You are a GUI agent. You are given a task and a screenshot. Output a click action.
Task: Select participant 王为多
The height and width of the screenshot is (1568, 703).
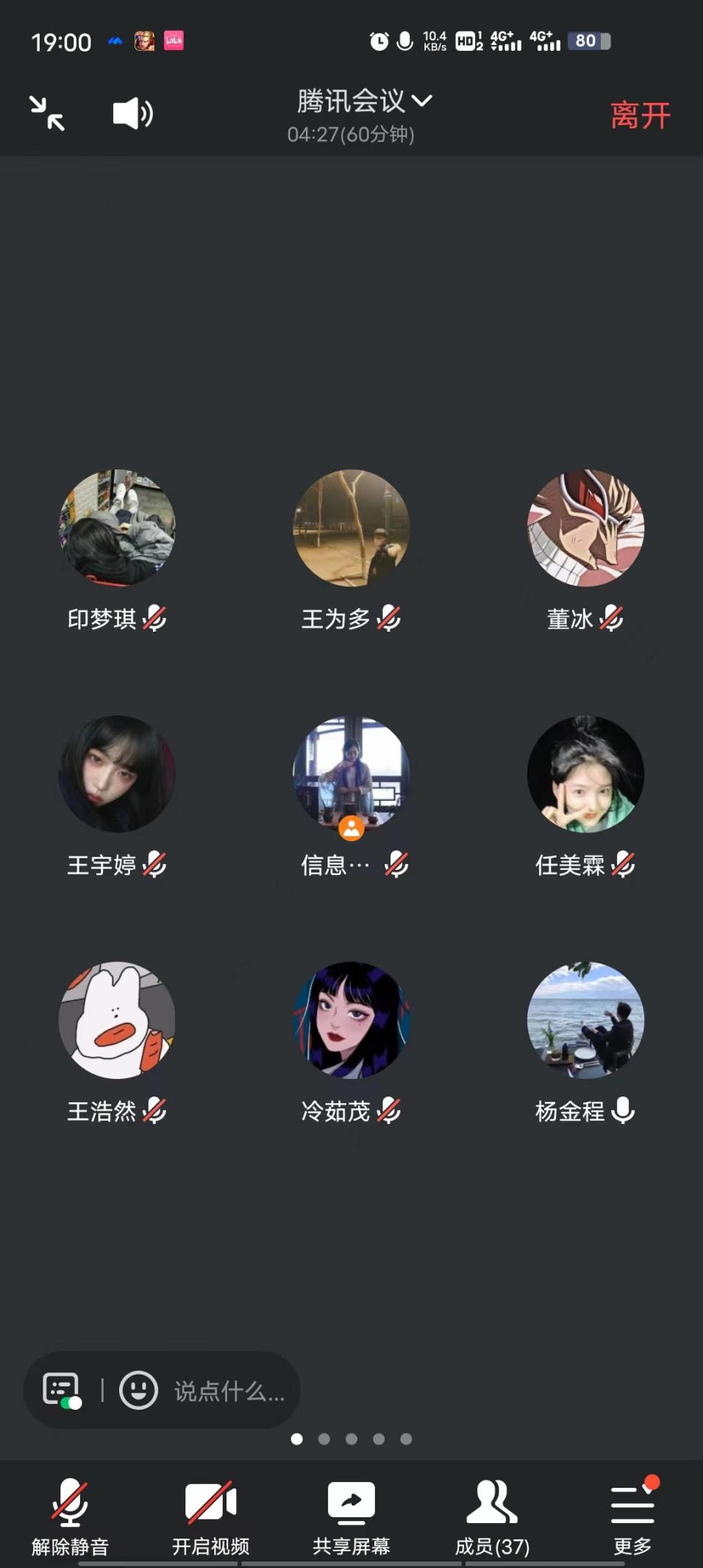coord(351,528)
